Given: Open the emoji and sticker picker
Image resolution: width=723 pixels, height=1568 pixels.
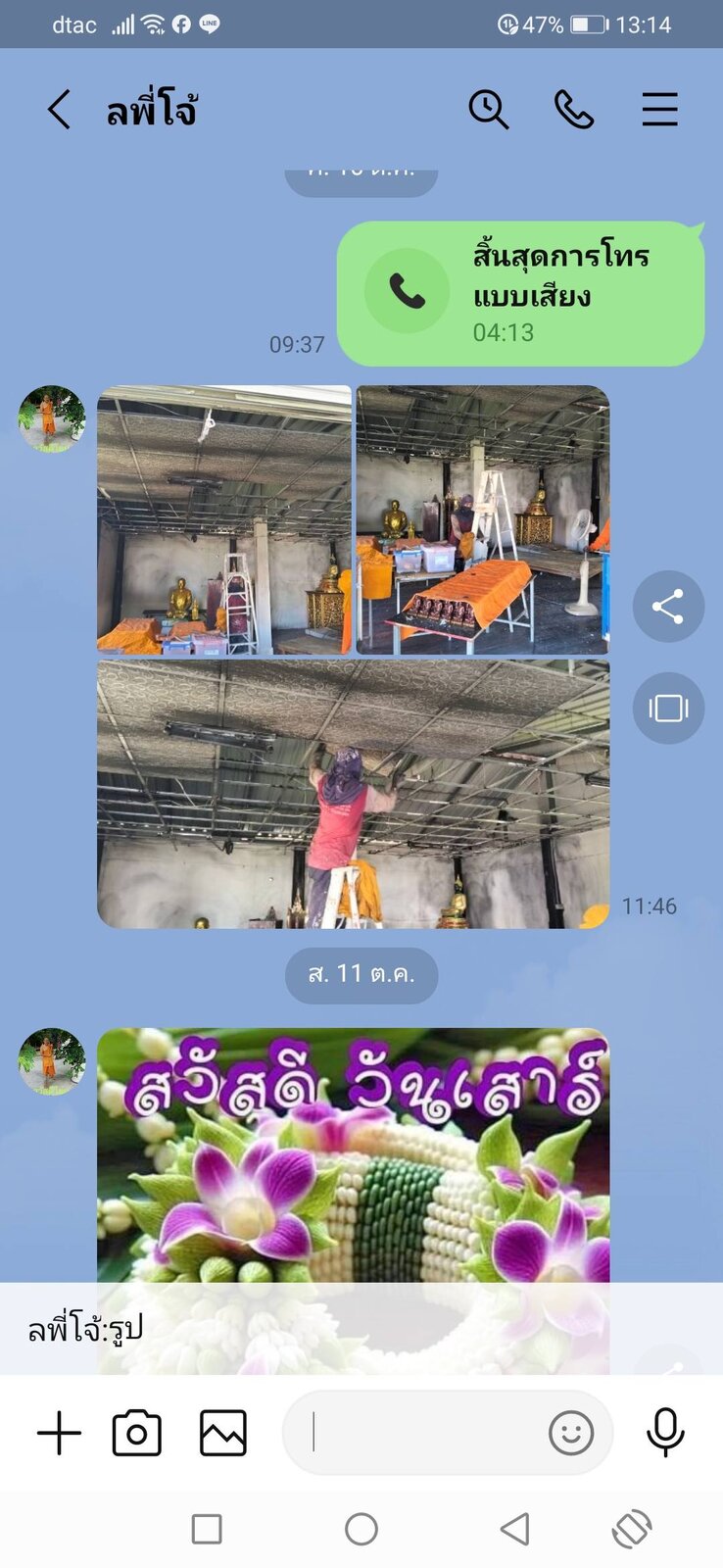Looking at the screenshot, I should point(571,1434).
